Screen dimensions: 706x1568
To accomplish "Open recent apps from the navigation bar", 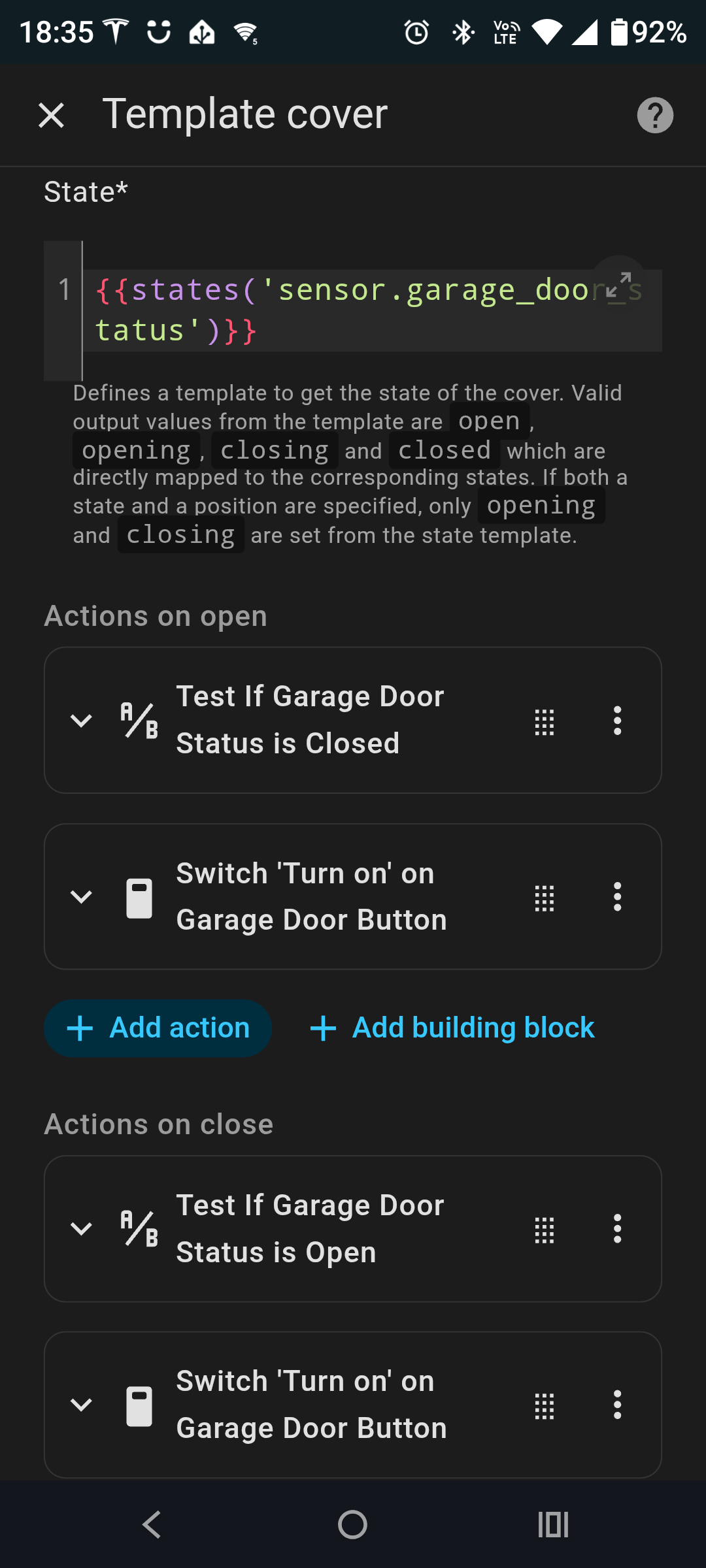I will pos(553,1525).
